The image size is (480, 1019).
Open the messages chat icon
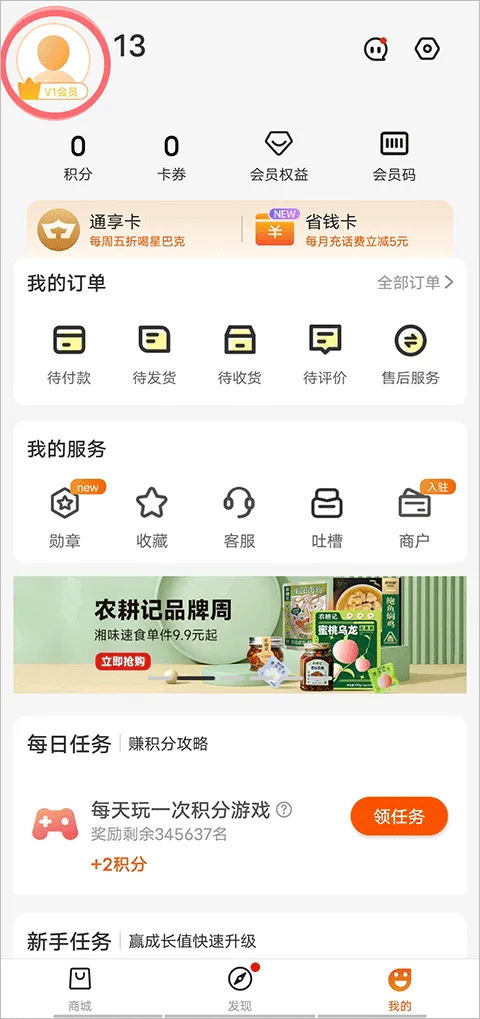(x=375, y=49)
